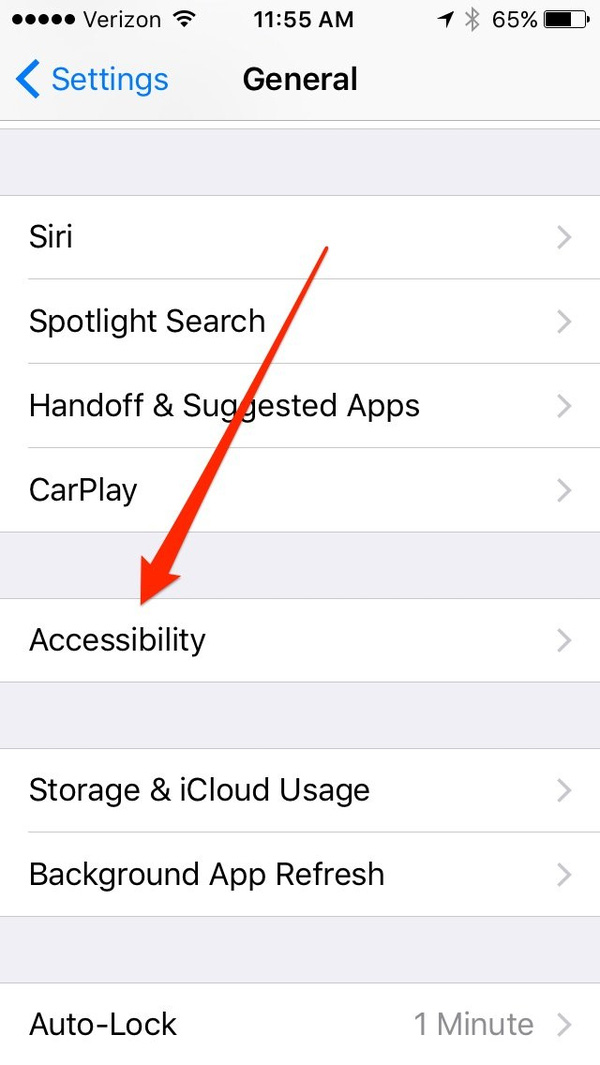Open Handoff & Suggested Apps
600x1065 pixels.
[300, 406]
